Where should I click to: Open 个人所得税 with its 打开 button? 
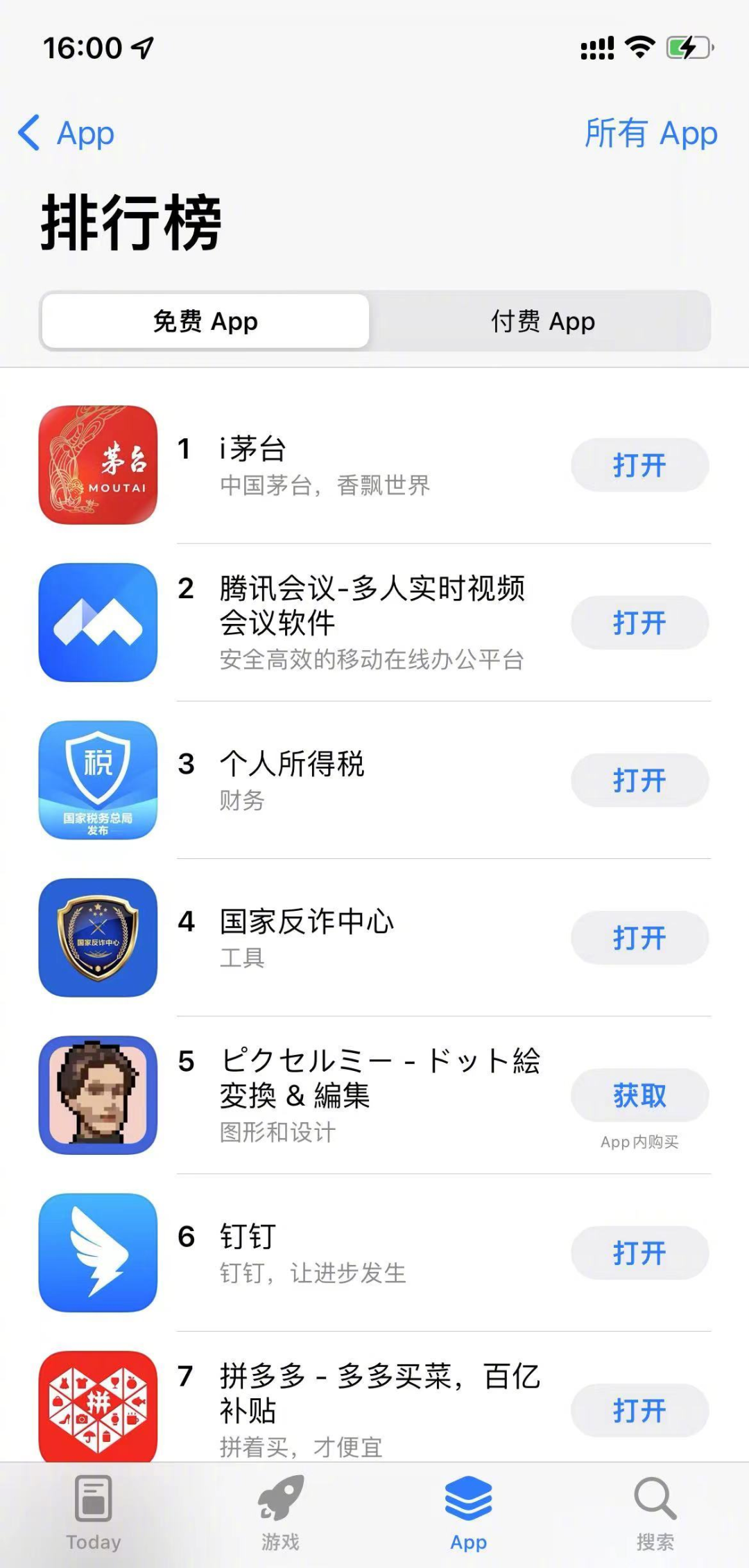(x=639, y=780)
